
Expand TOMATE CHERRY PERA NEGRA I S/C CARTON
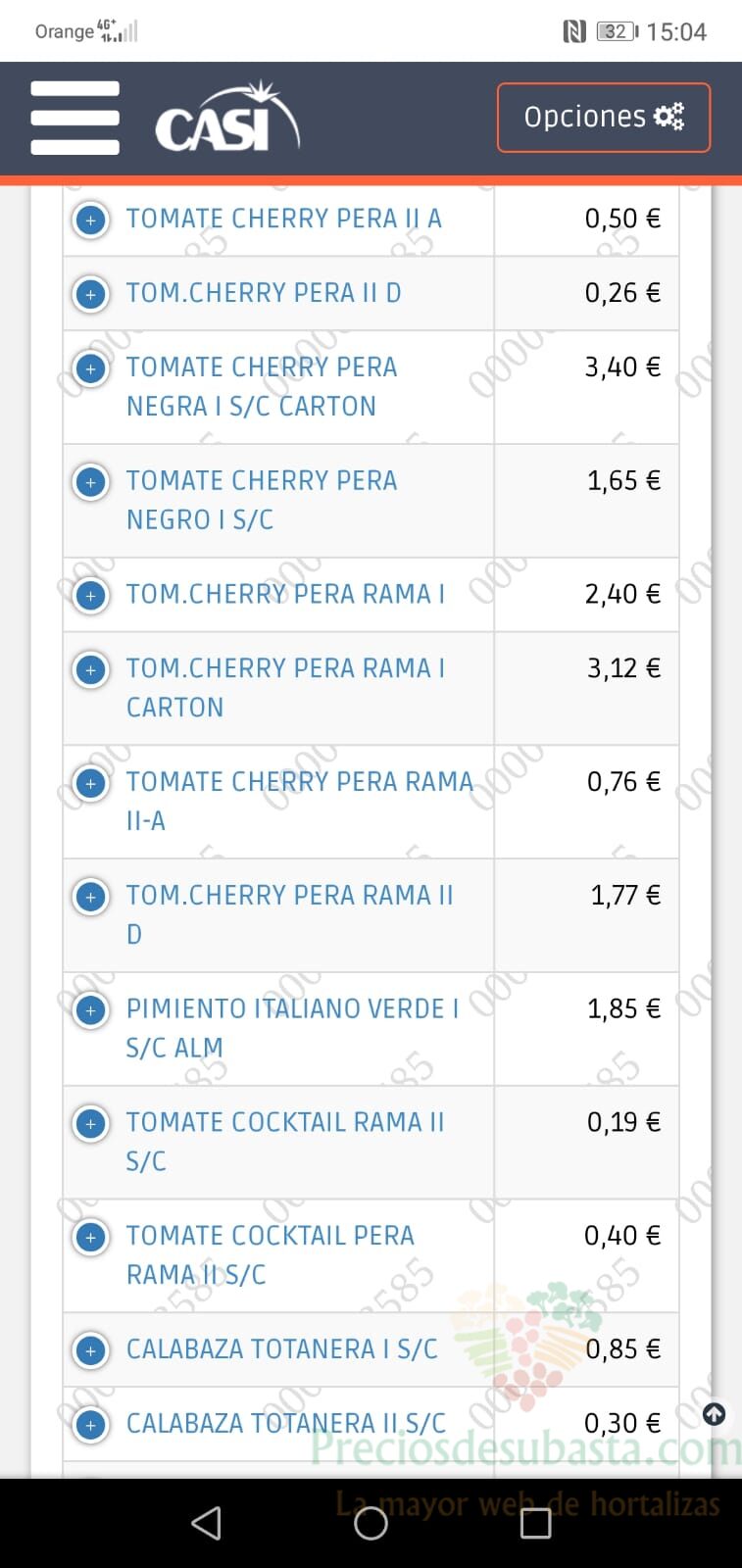pyautogui.click(x=91, y=368)
